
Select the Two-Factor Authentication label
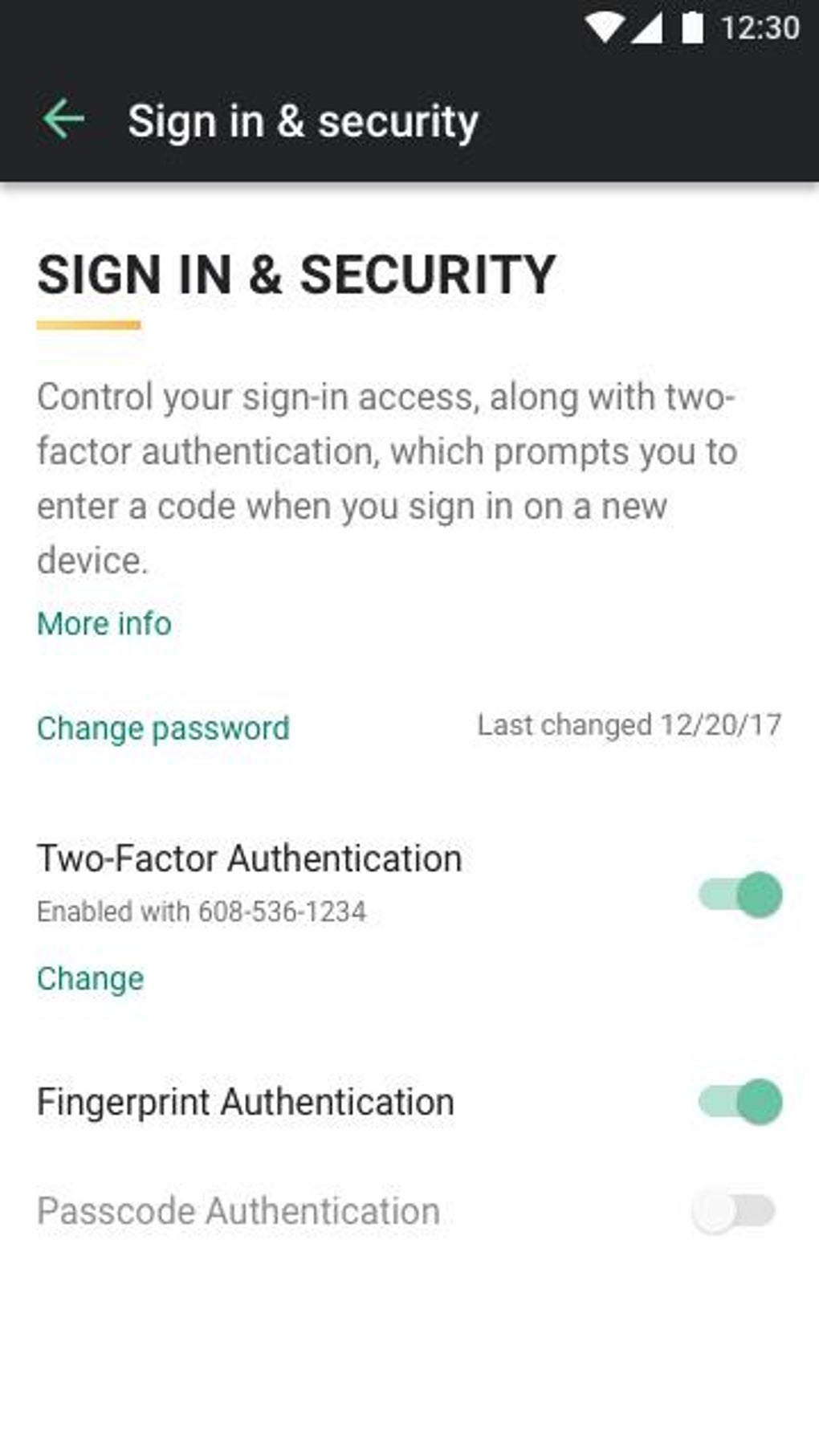pyautogui.click(x=248, y=857)
